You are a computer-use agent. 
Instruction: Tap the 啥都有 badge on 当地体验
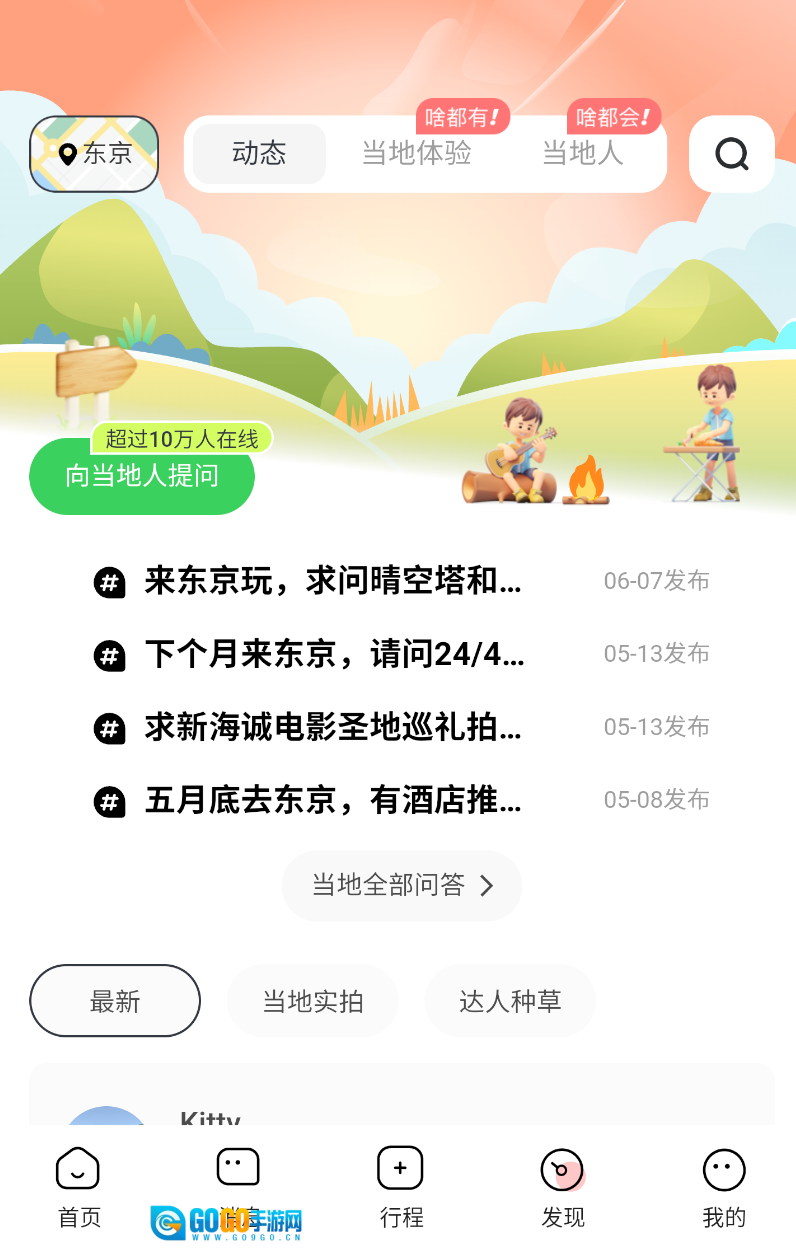pos(464,117)
